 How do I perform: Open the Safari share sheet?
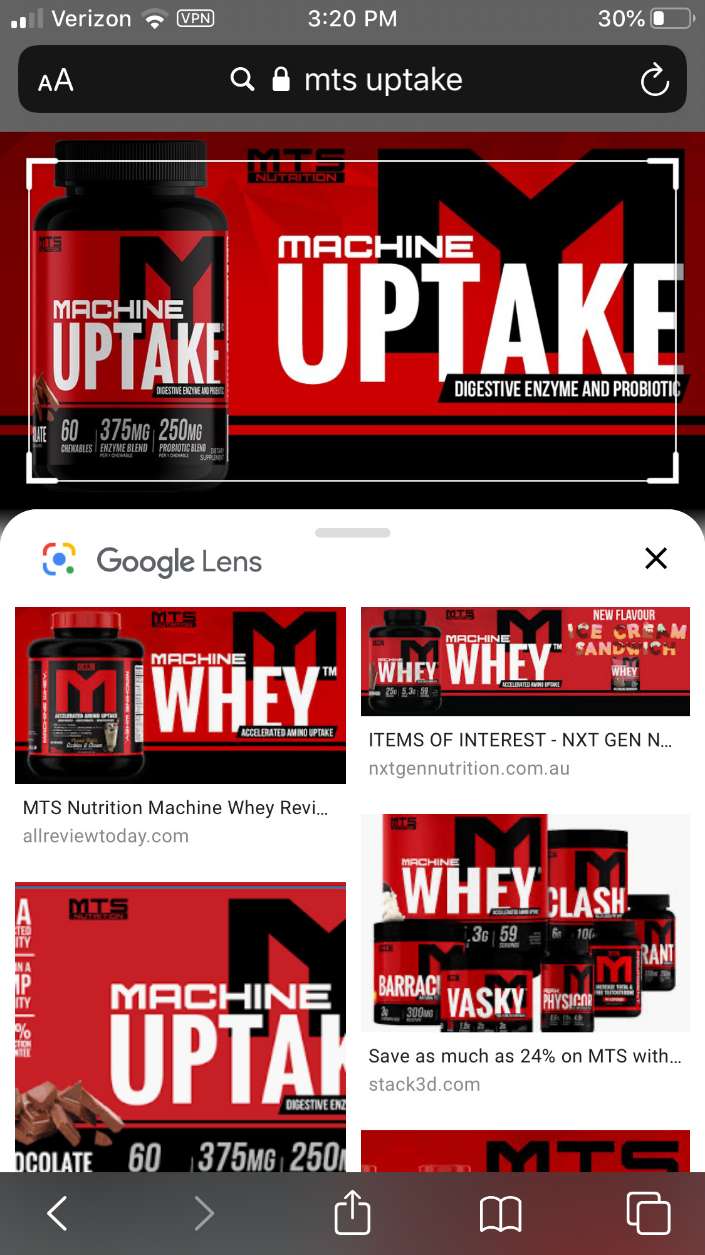tap(352, 1213)
